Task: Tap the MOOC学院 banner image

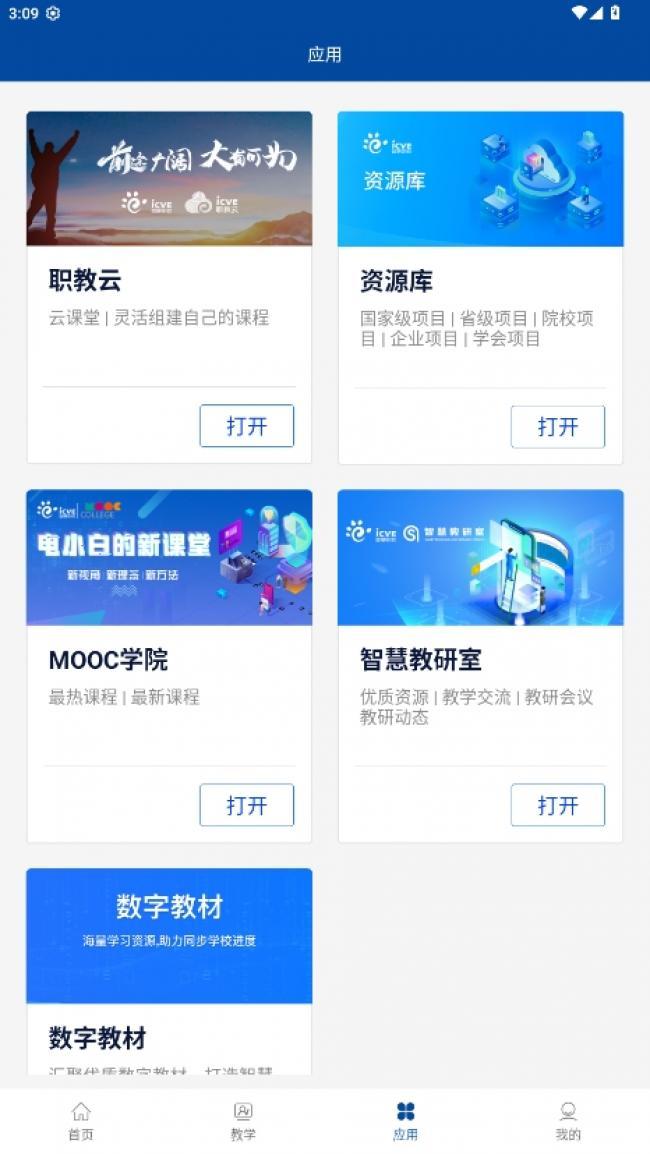Action: coord(169,558)
